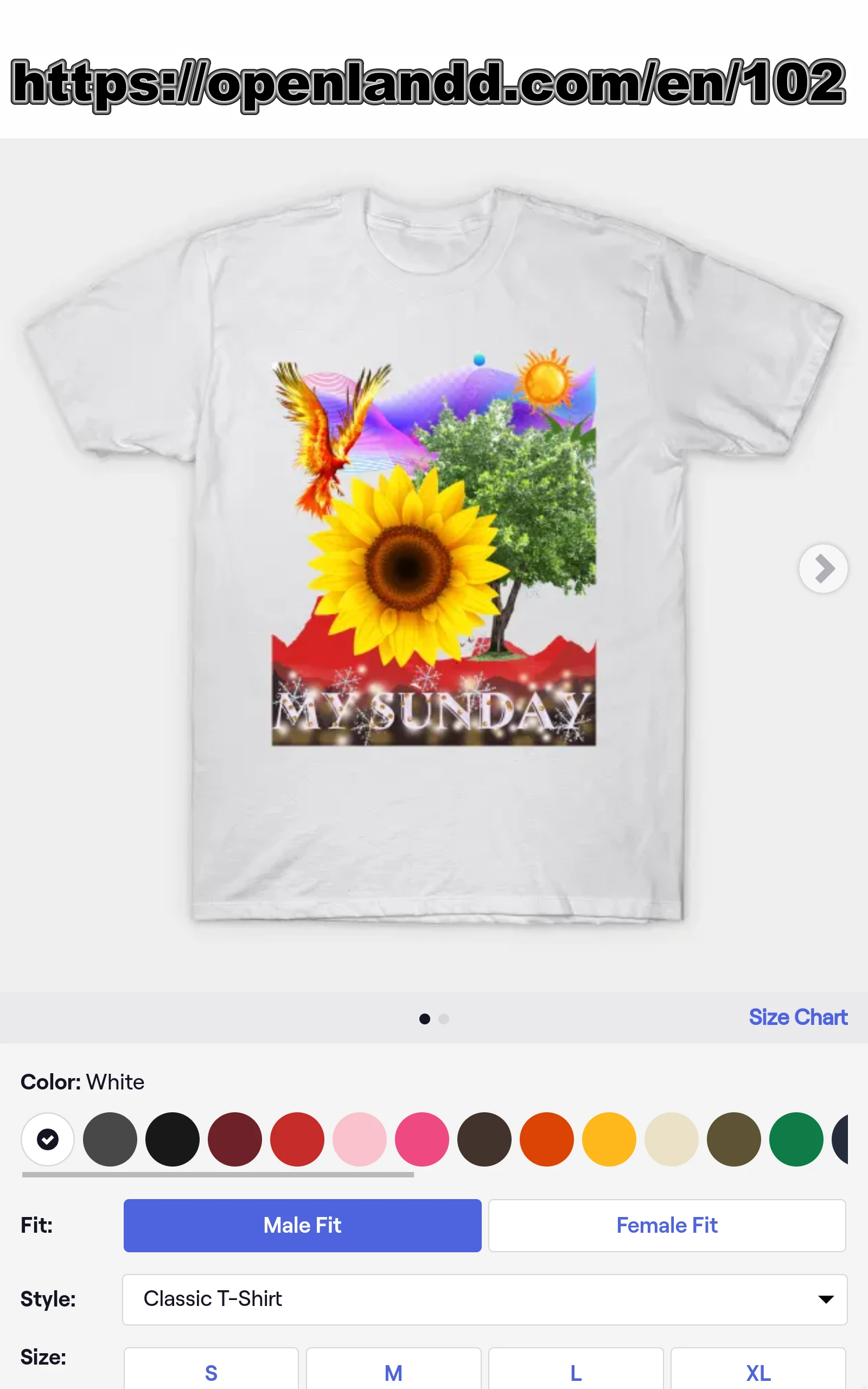Pick the dark brown swatch

point(484,1139)
